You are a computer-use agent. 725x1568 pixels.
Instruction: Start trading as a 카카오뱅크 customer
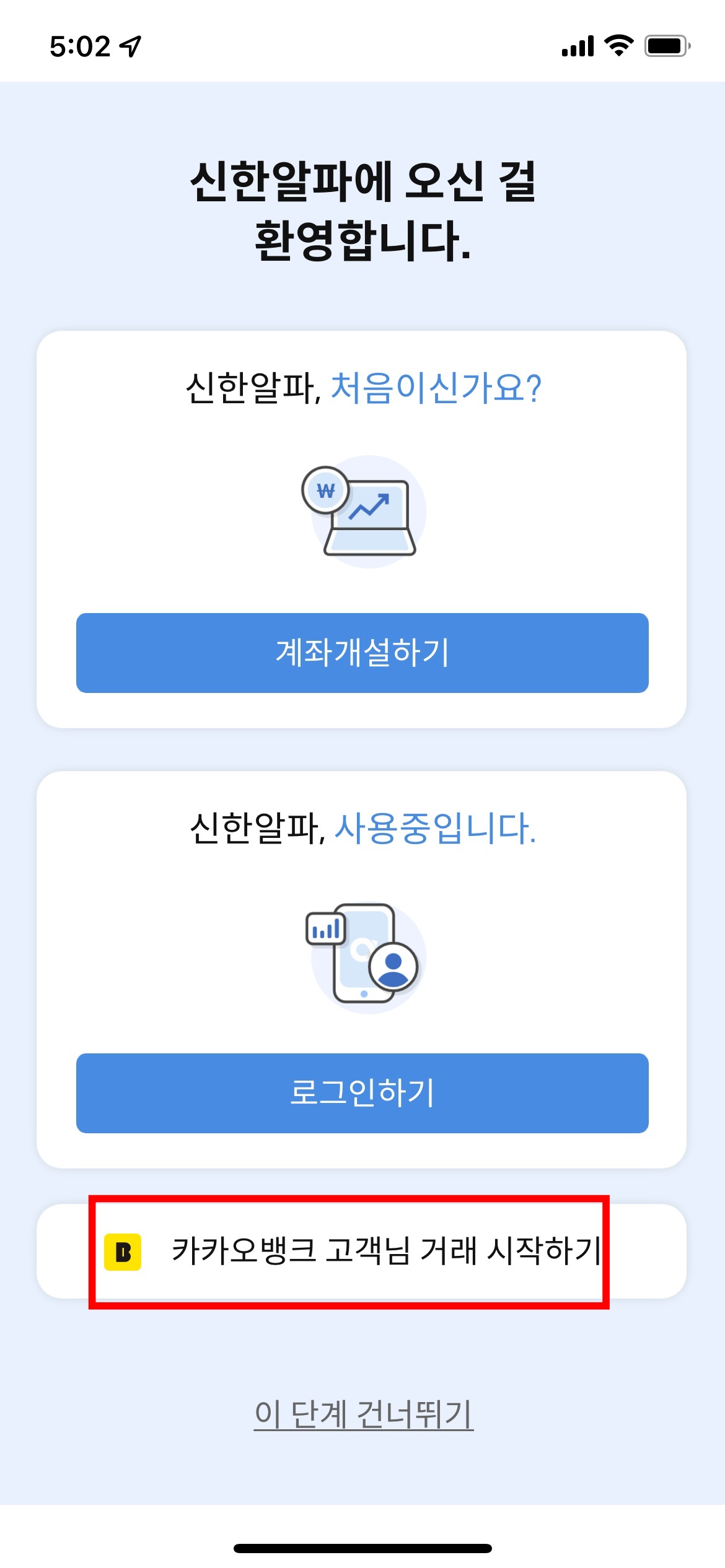[362, 1251]
